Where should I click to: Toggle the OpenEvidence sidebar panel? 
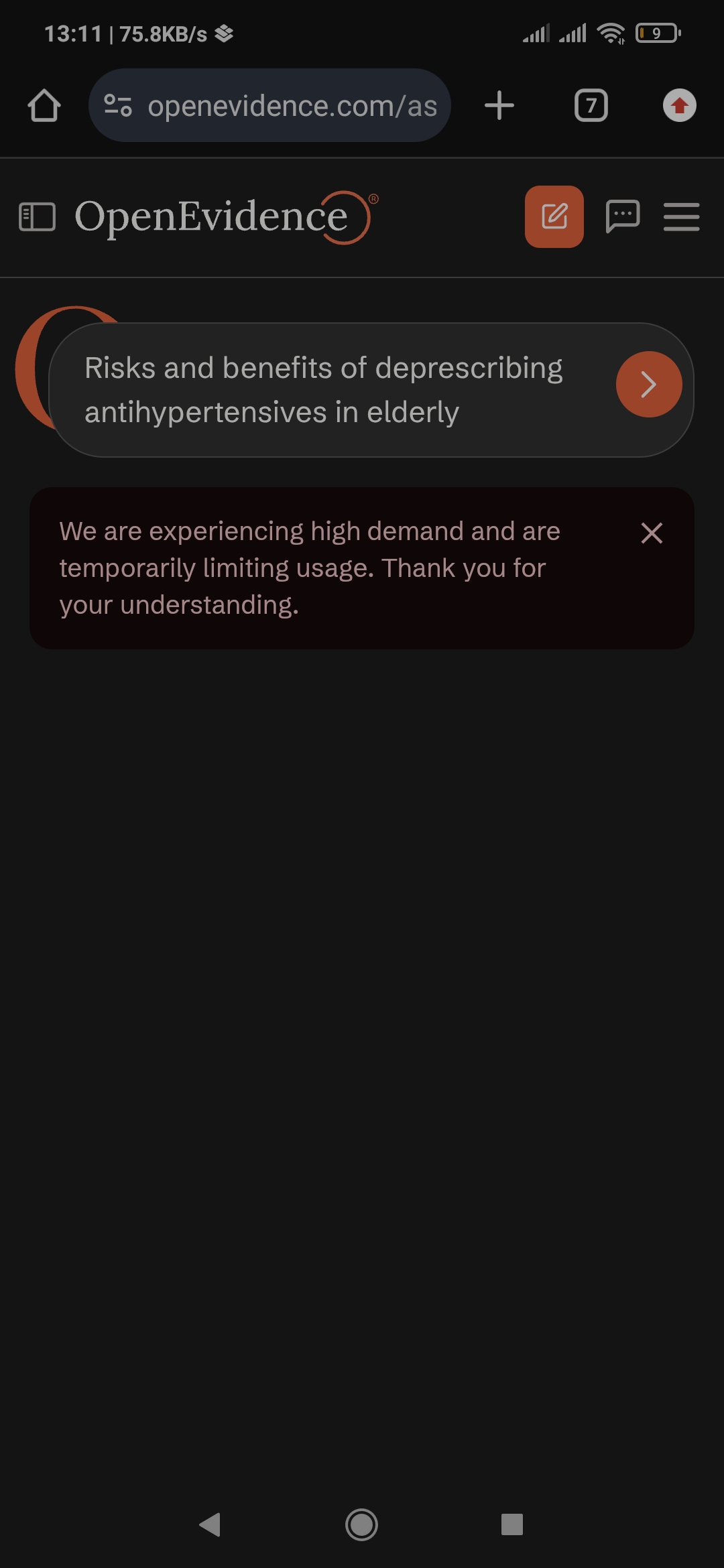pyautogui.click(x=37, y=217)
